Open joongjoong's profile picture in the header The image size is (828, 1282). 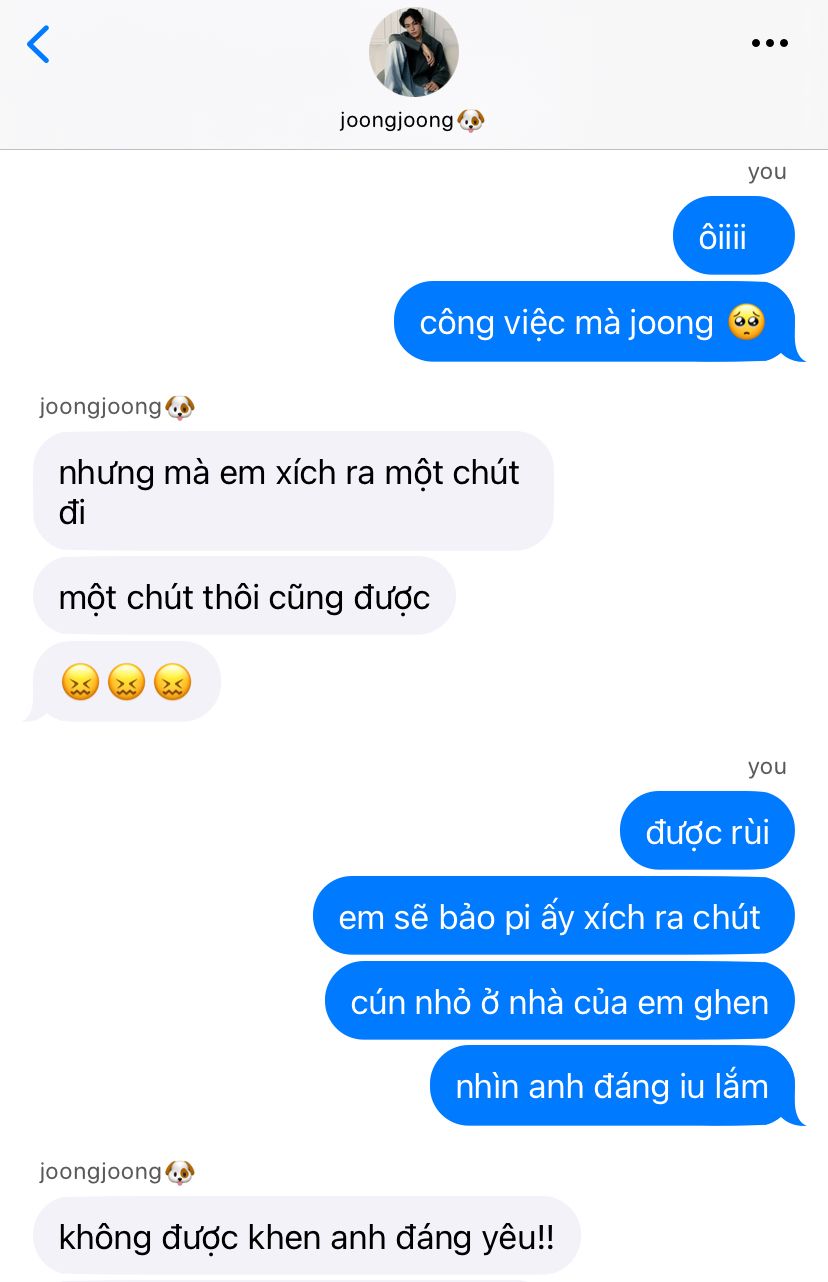tap(414, 52)
